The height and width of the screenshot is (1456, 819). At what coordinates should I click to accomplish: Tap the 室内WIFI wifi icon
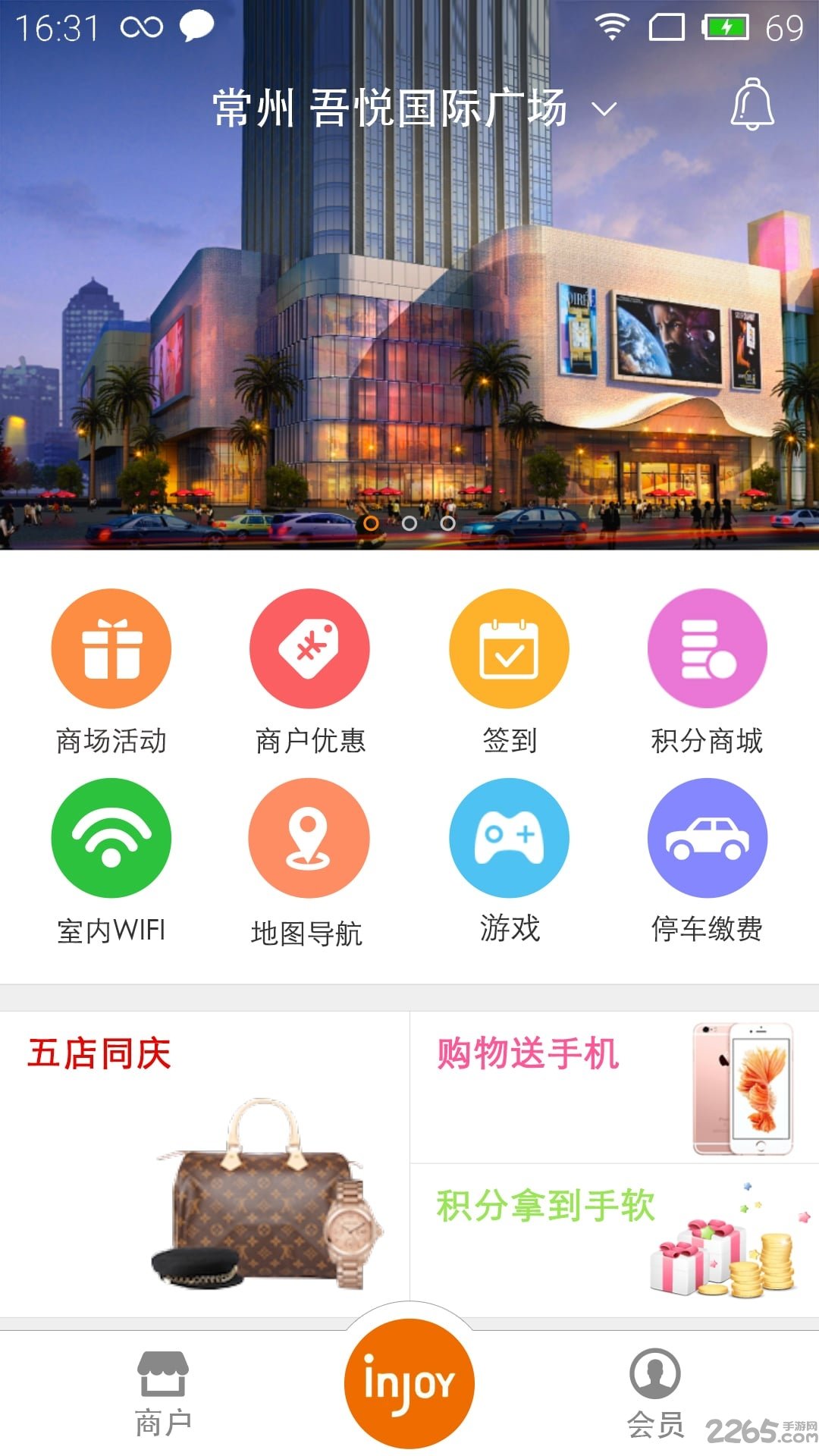point(111,838)
